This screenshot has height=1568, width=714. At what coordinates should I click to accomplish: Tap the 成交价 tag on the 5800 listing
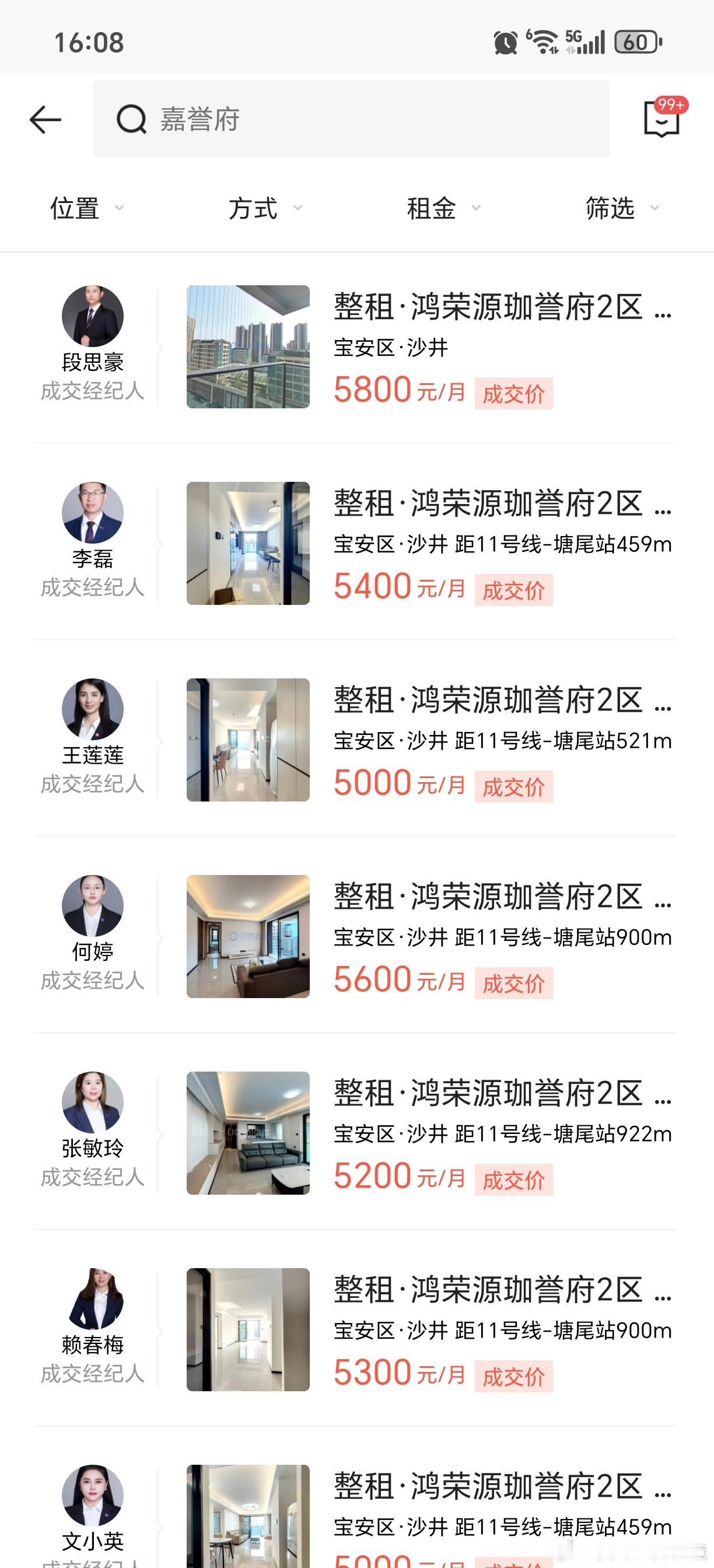pyautogui.click(x=514, y=393)
